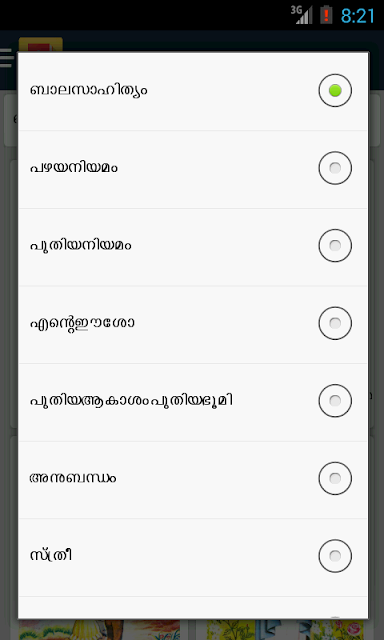This screenshot has width=384, height=640.
Task: Select the എന്റെഈശോ radio button
Action: (335, 323)
